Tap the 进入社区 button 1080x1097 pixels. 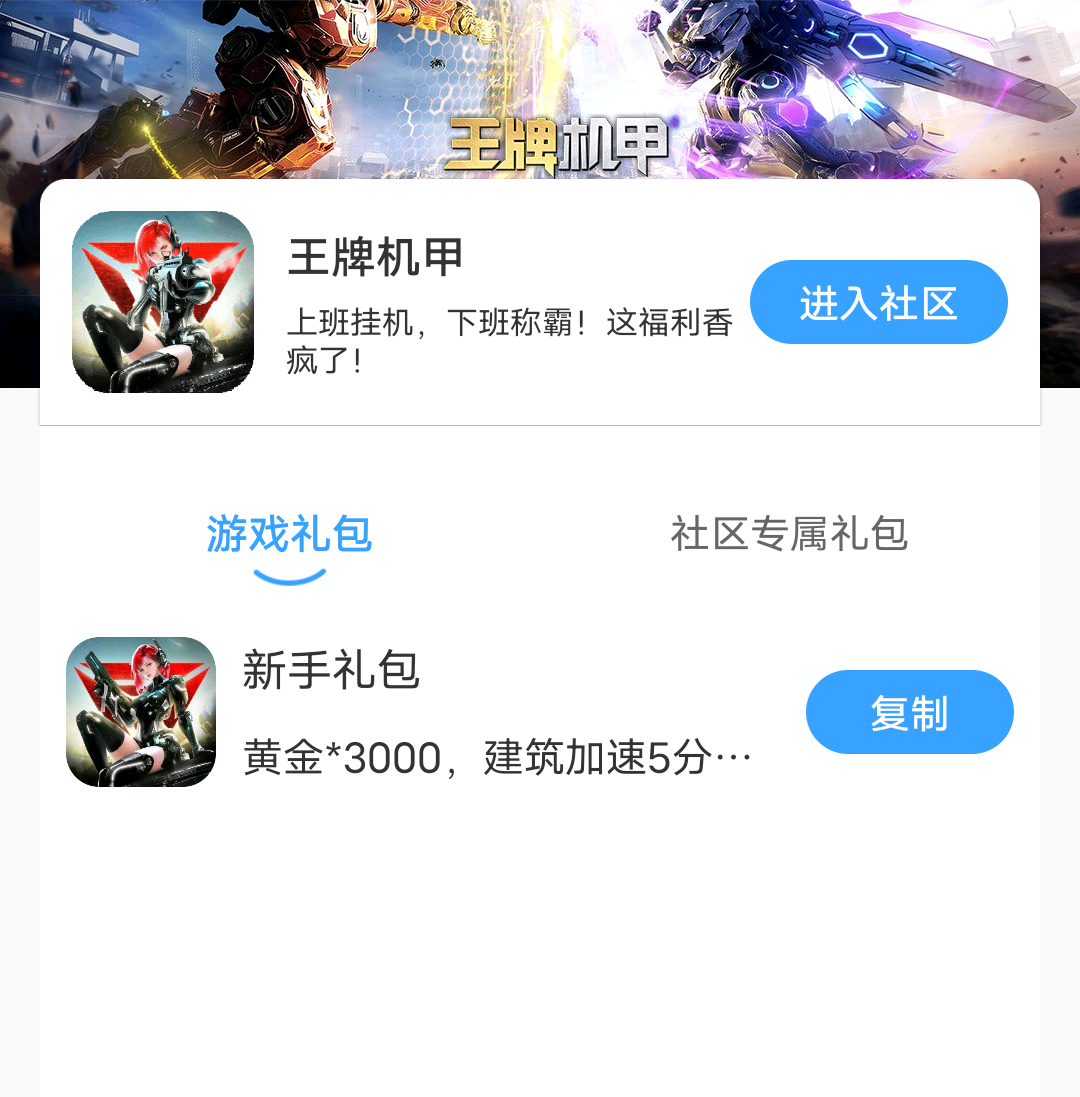pyautogui.click(x=878, y=302)
